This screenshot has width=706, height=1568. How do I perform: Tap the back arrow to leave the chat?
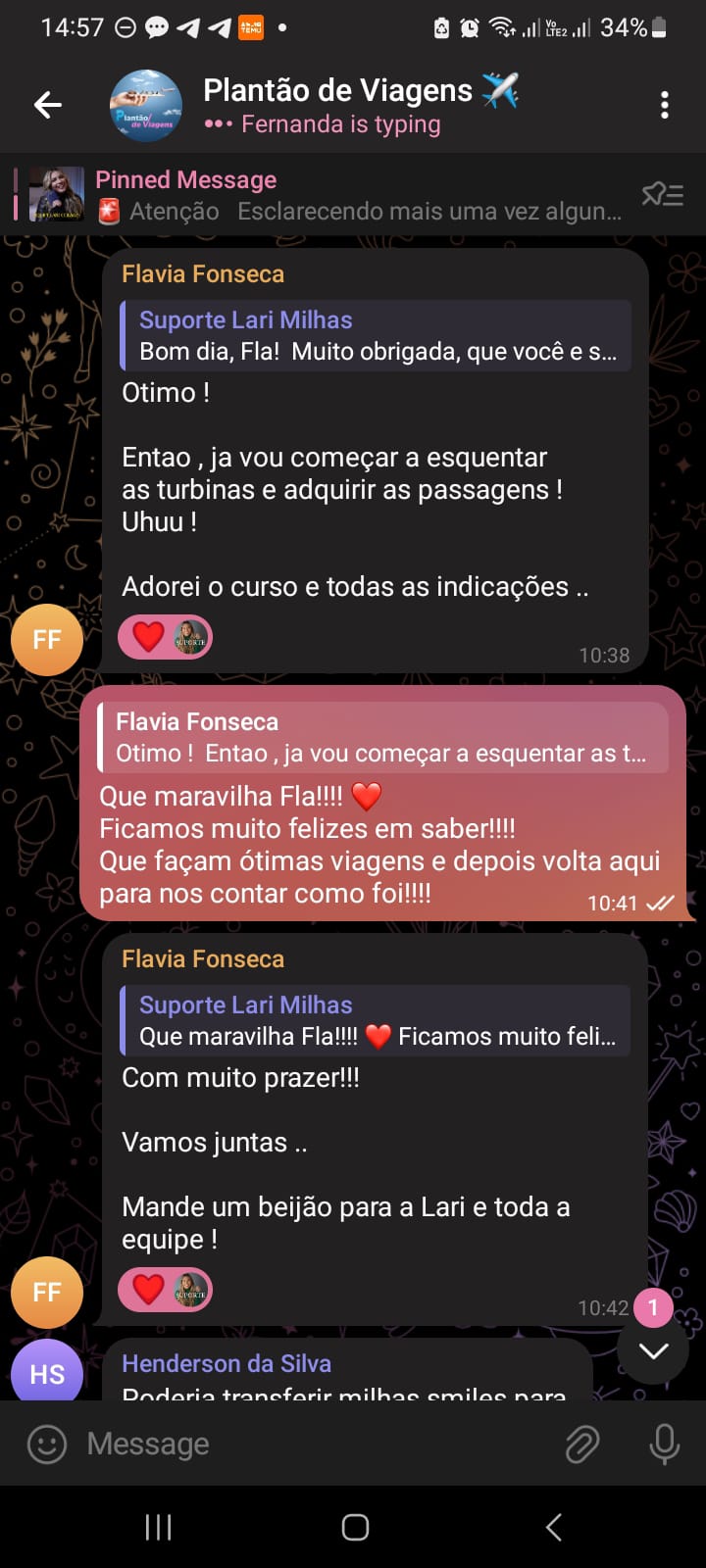pyautogui.click(x=47, y=105)
